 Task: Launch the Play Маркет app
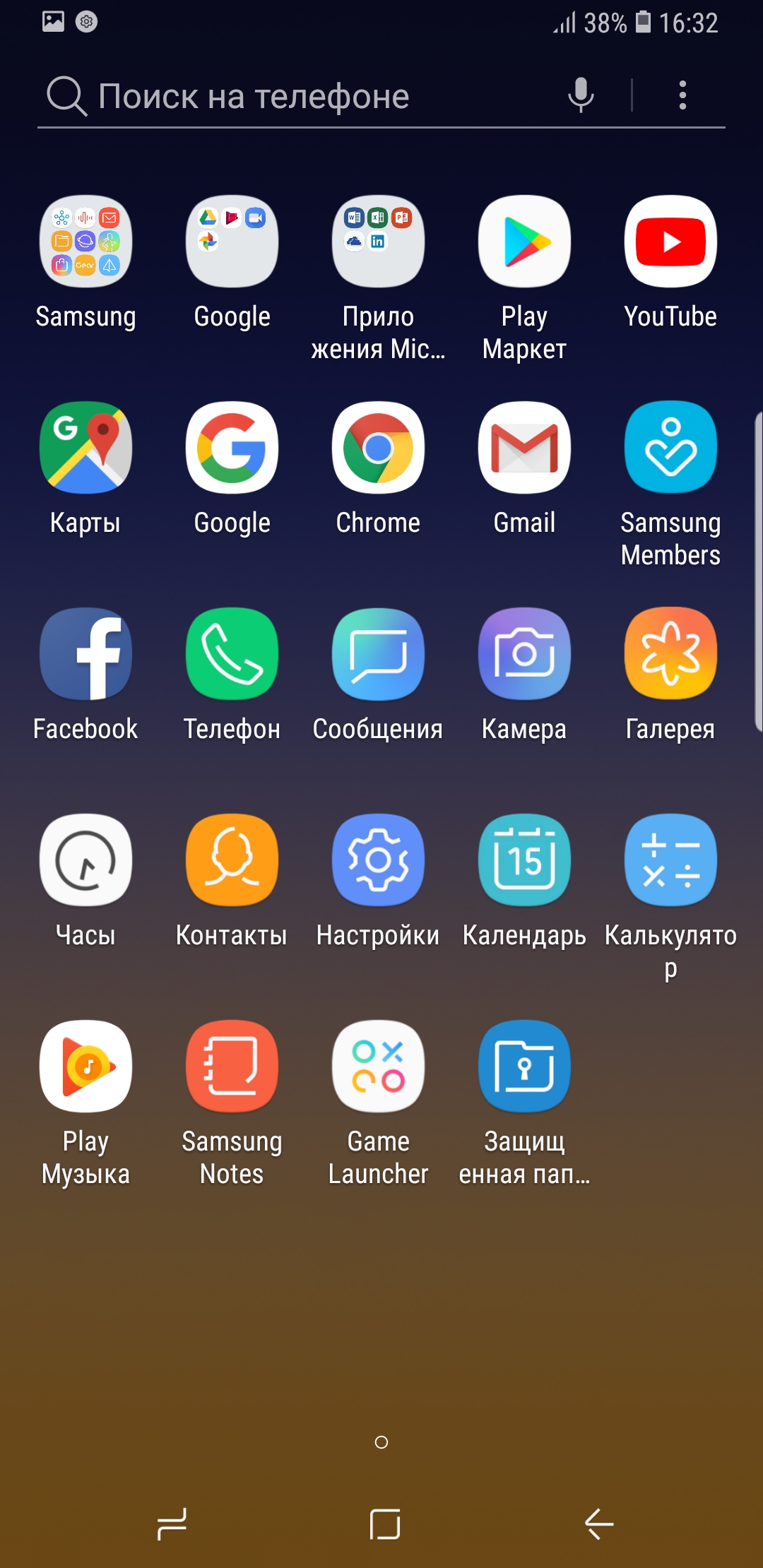pyautogui.click(x=524, y=242)
